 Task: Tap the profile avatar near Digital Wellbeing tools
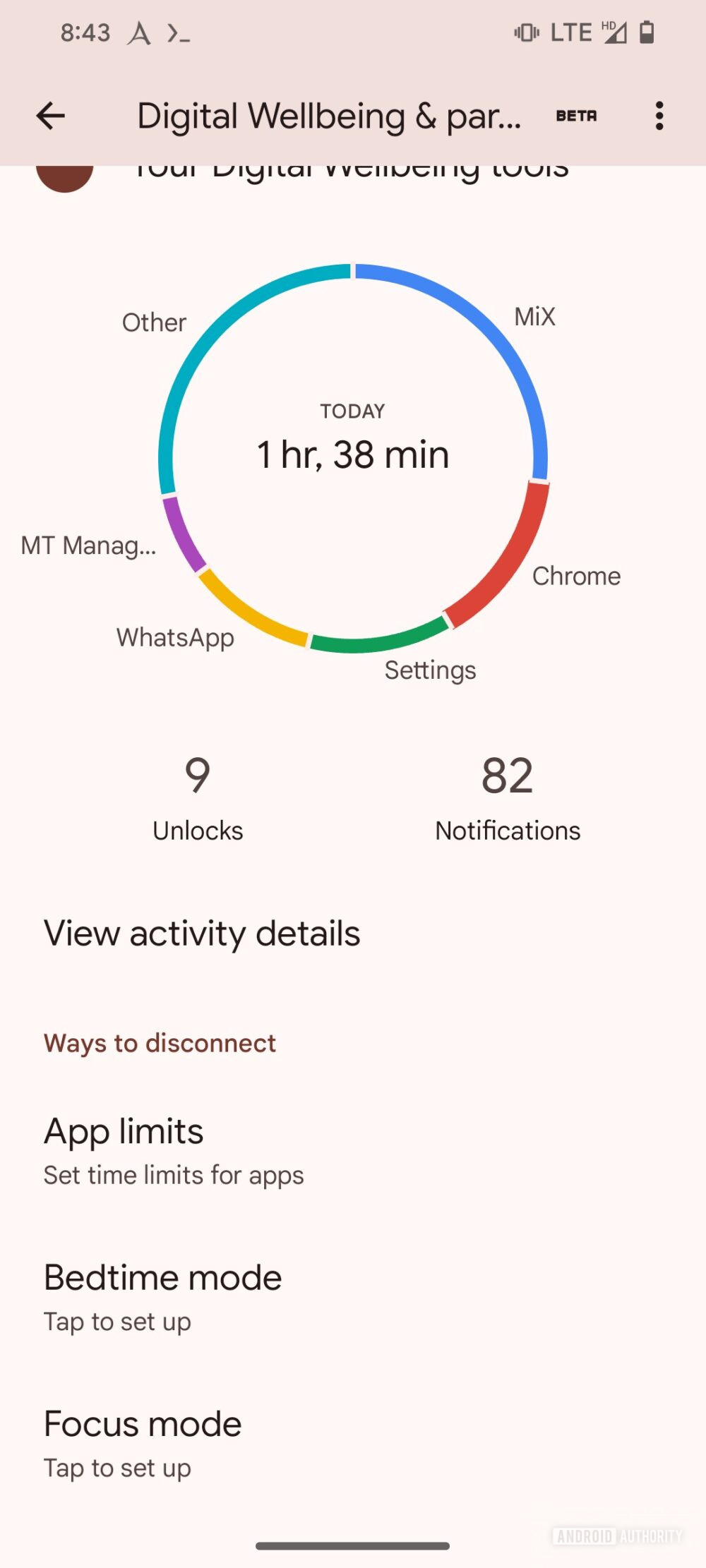click(x=66, y=176)
